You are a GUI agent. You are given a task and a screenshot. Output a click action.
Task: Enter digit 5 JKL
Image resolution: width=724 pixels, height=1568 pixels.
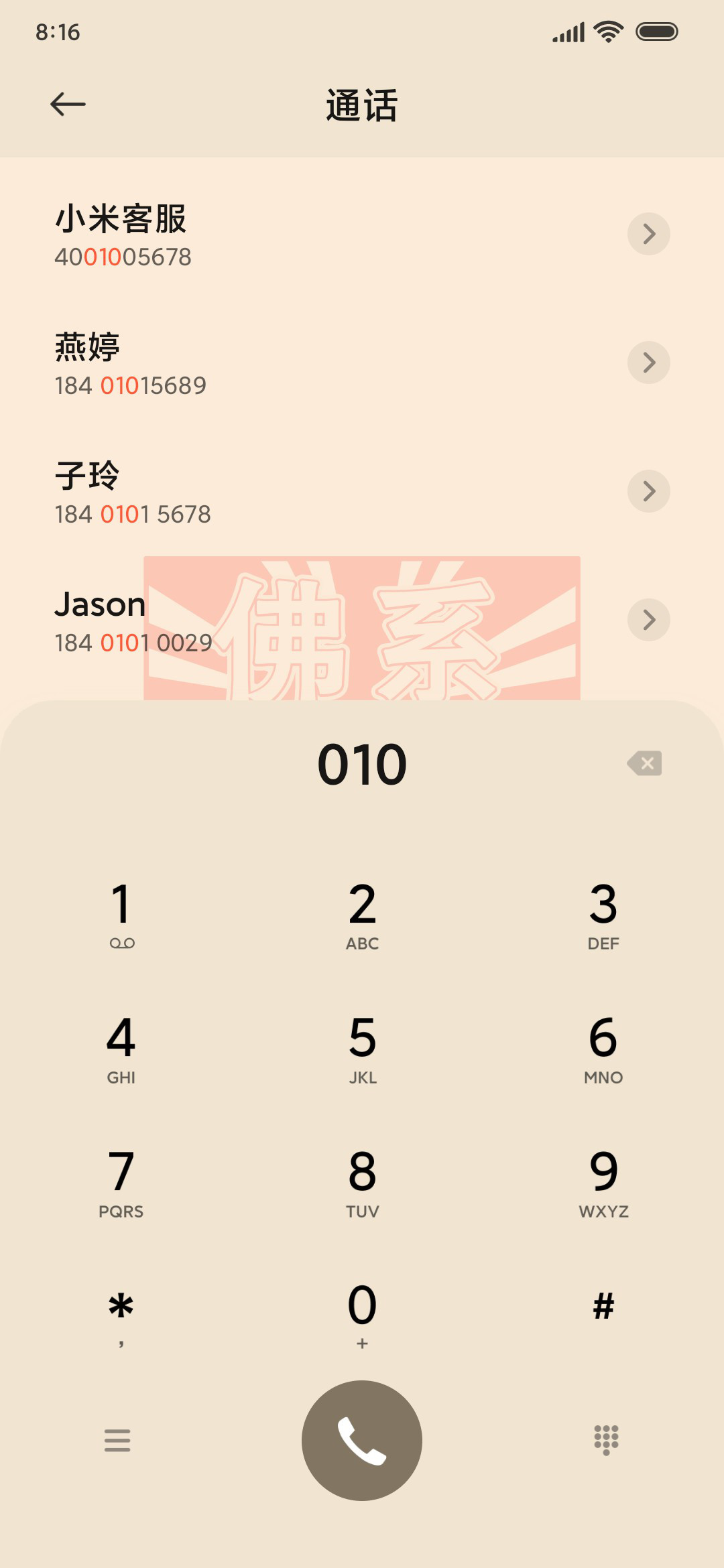tap(362, 1049)
